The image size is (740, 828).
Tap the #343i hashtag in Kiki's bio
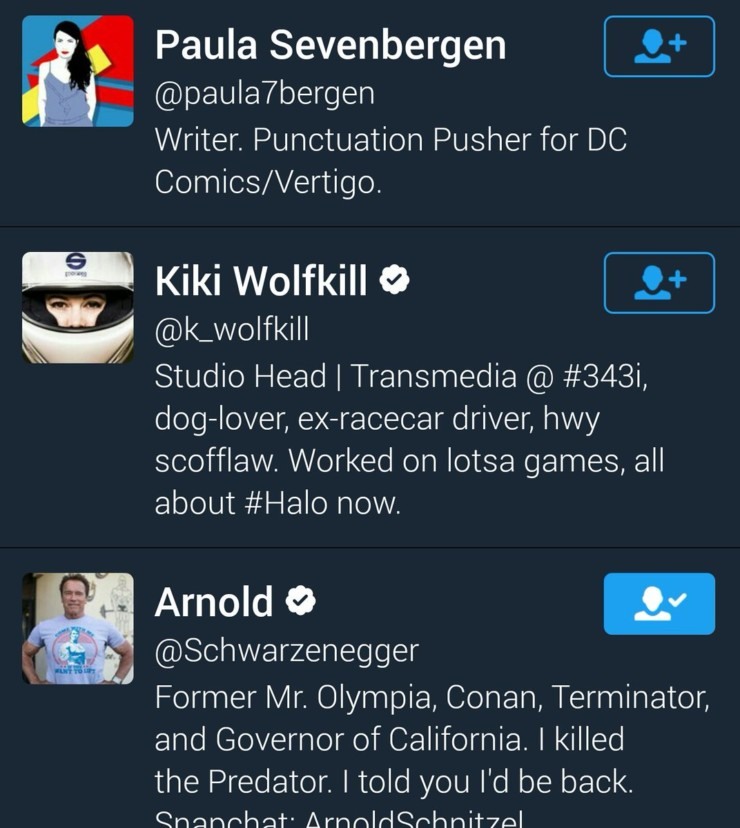tap(598, 377)
